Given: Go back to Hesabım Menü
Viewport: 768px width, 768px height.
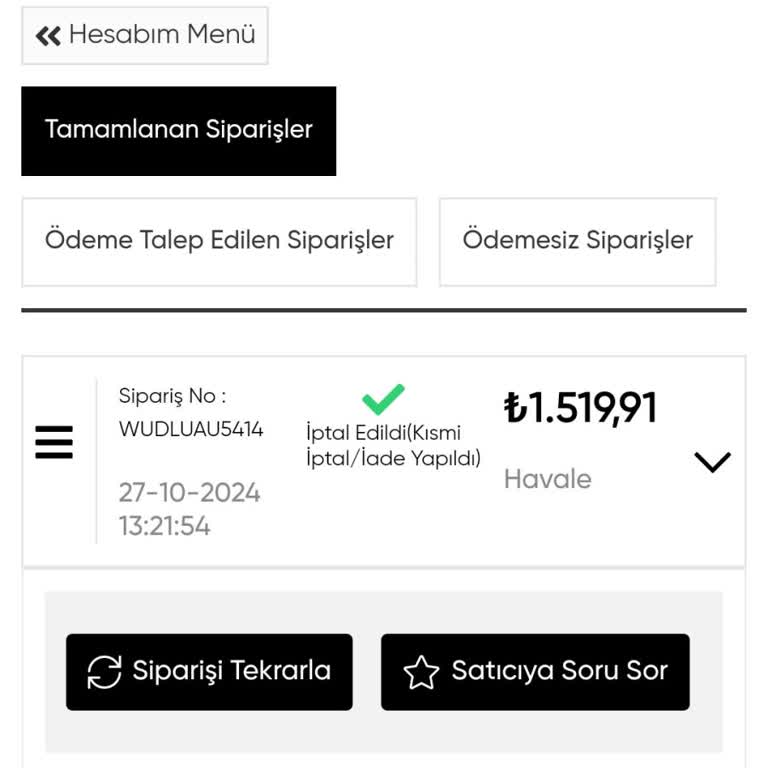Looking at the screenshot, I should (x=145, y=36).
